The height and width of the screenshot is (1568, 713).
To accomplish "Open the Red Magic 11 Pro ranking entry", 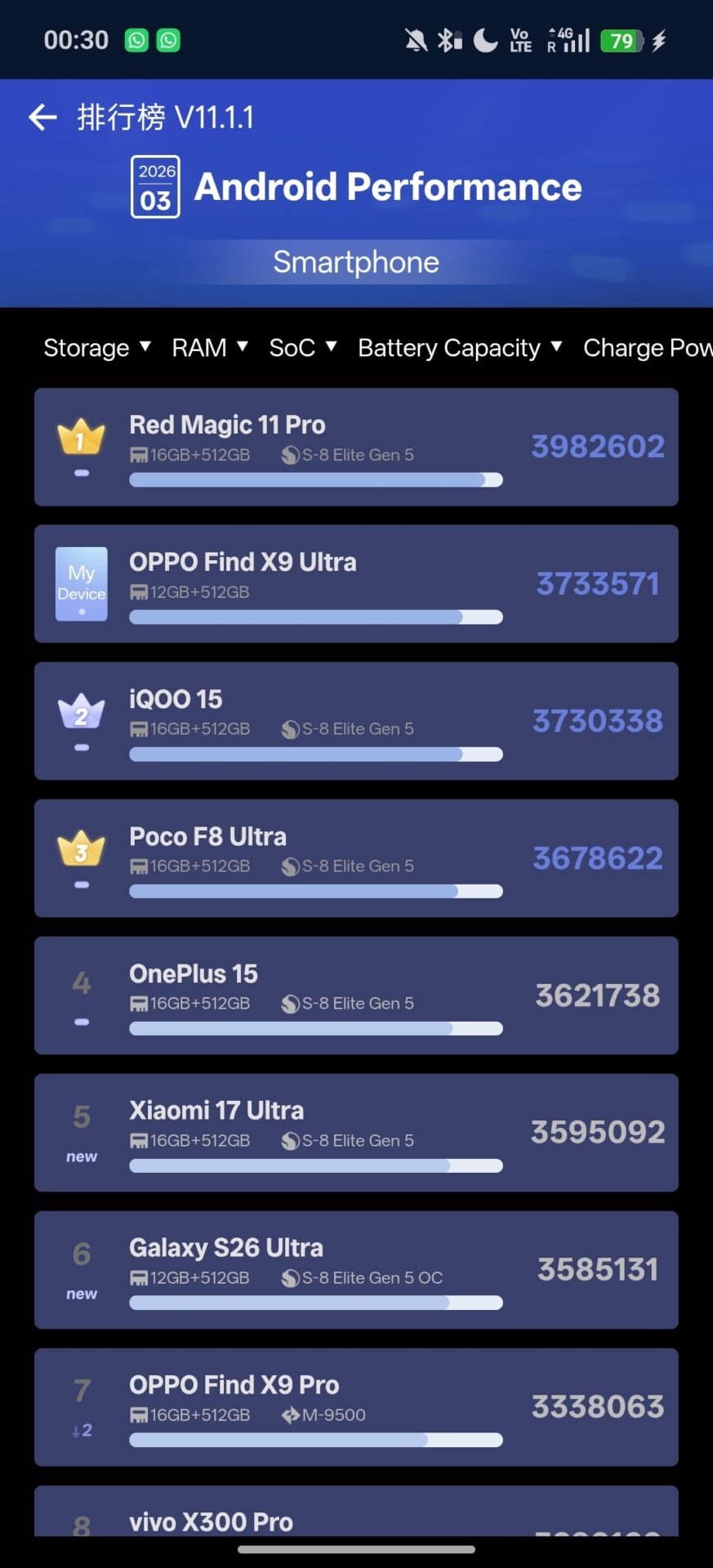I will (356, 447).
